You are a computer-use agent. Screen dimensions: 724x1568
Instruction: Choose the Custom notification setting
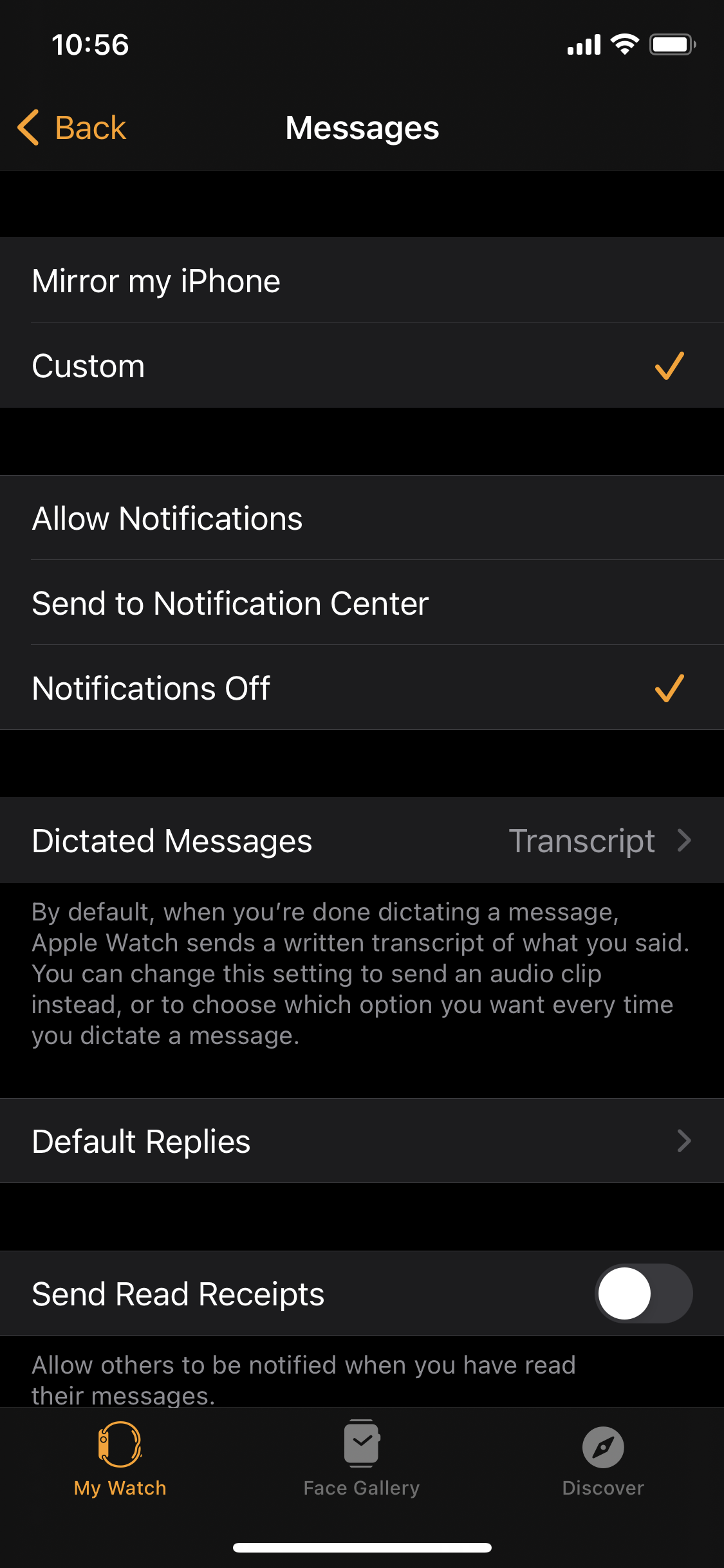362,366
